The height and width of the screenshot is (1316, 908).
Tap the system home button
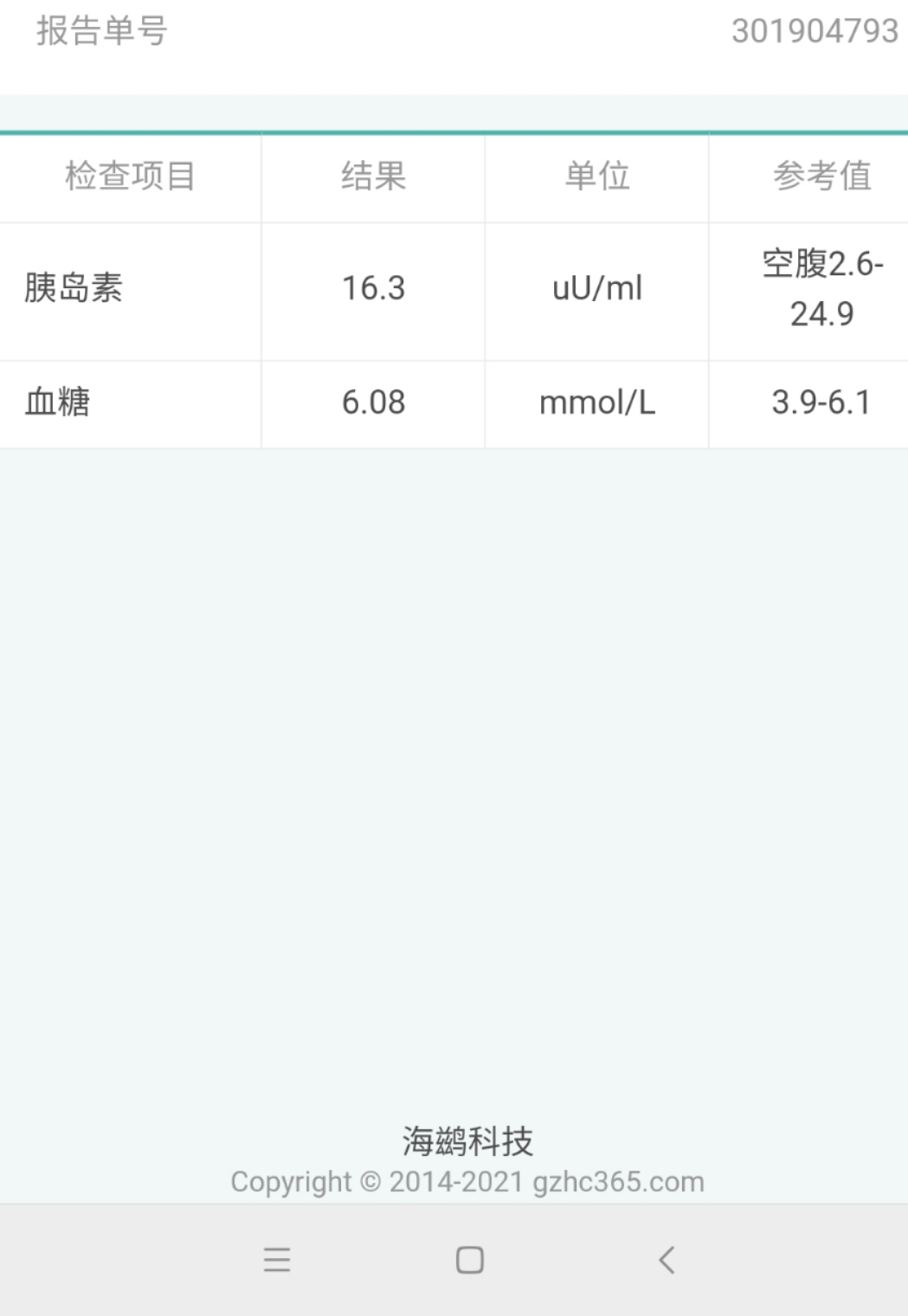469,1260
